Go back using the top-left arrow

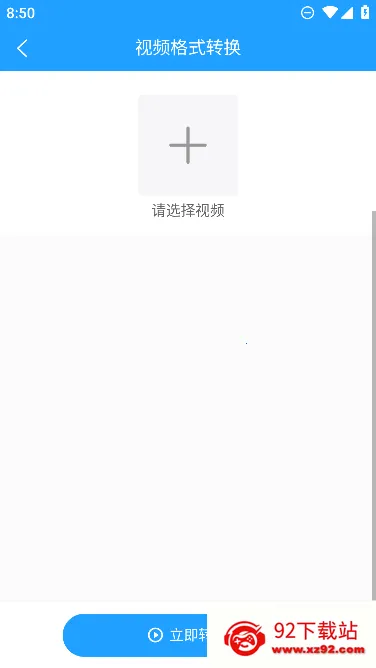(22, 48)
